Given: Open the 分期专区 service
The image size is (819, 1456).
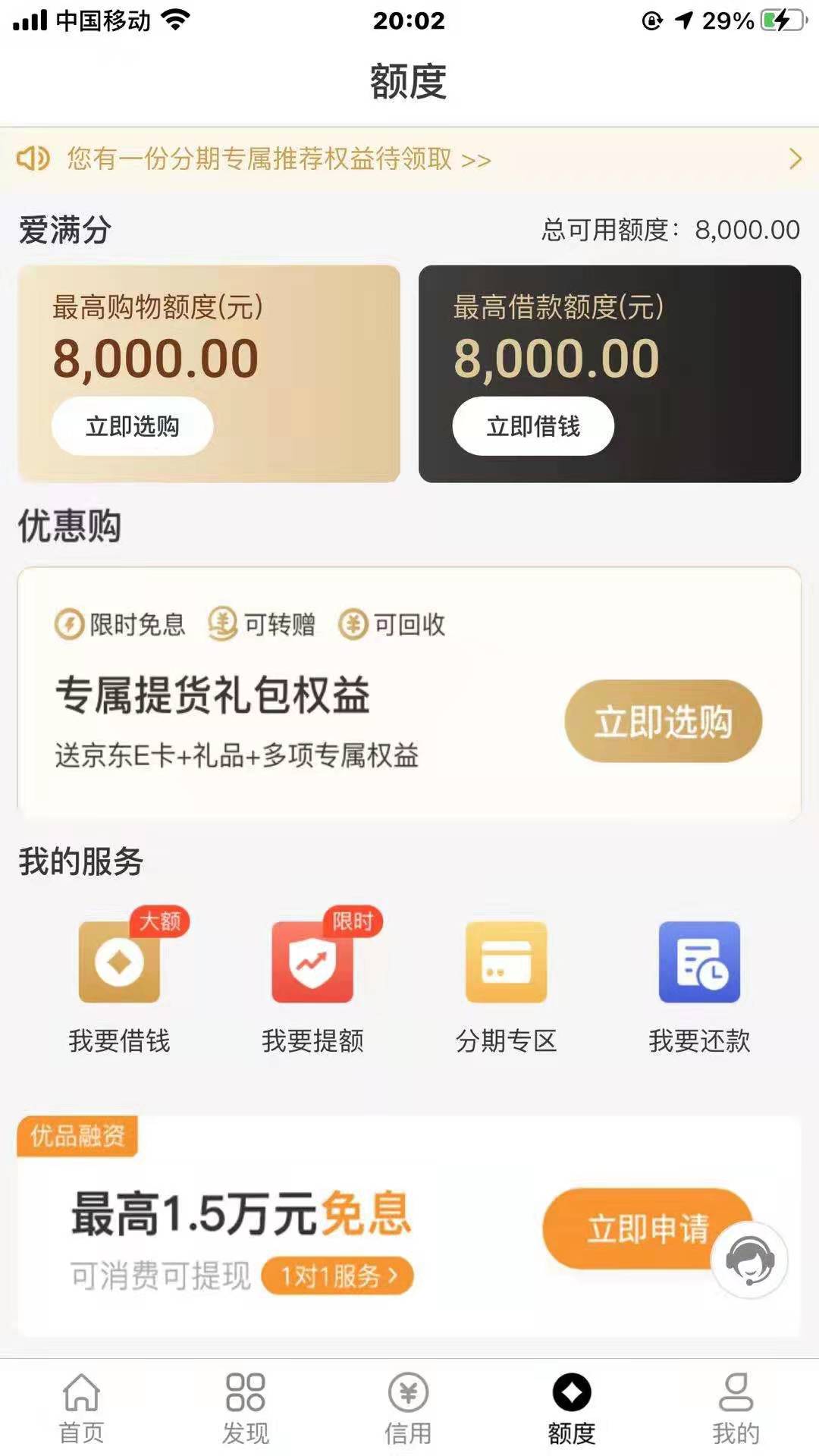Looking at the screenshot, I should pyautogui.click(x=506, y=982).
